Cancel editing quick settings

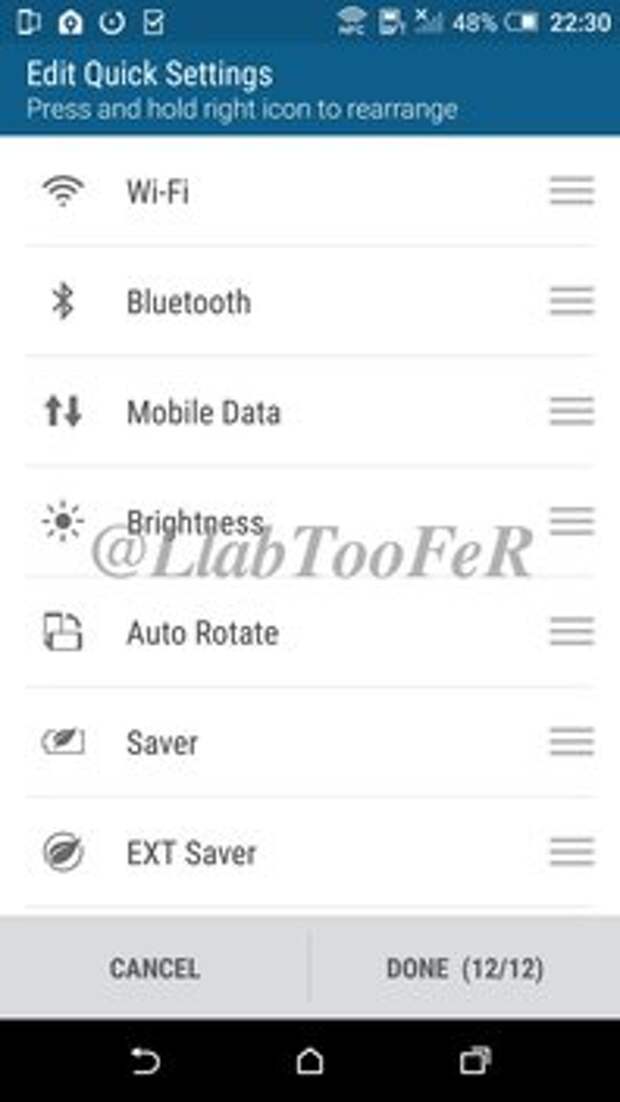pyautogui.click(x=154, y=968)
